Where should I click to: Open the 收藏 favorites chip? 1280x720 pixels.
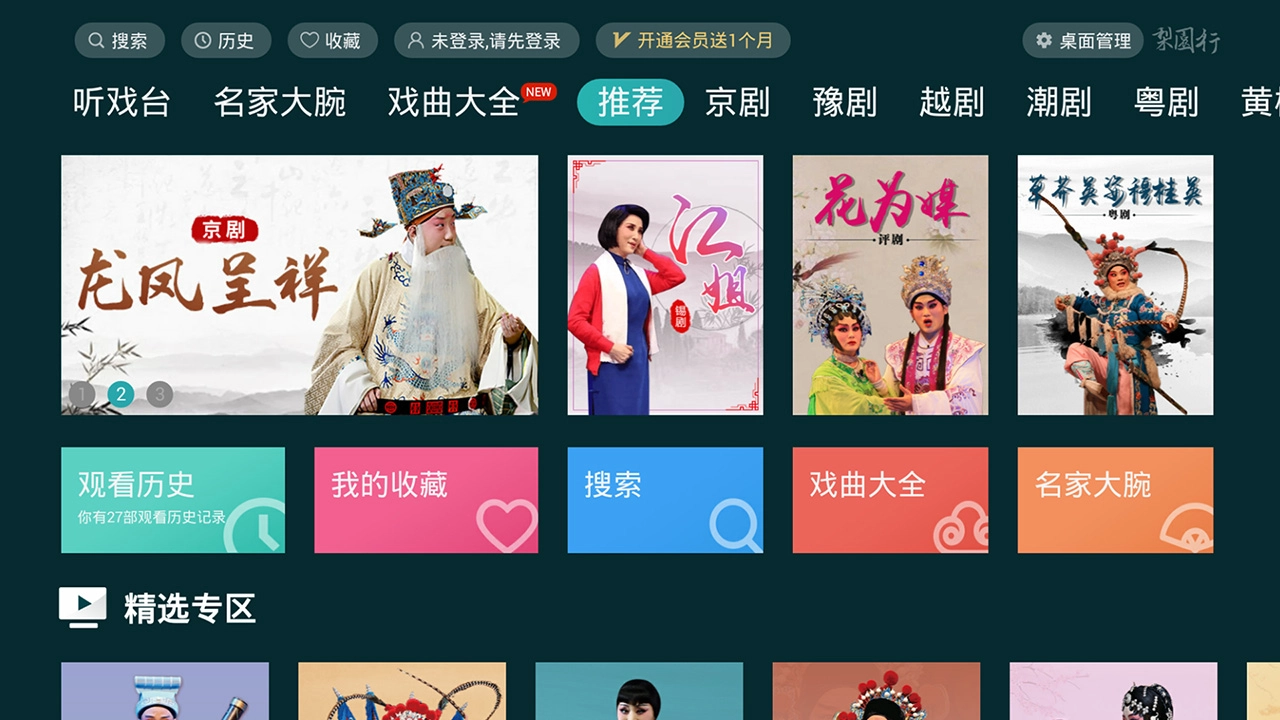[x=332, y=41]
